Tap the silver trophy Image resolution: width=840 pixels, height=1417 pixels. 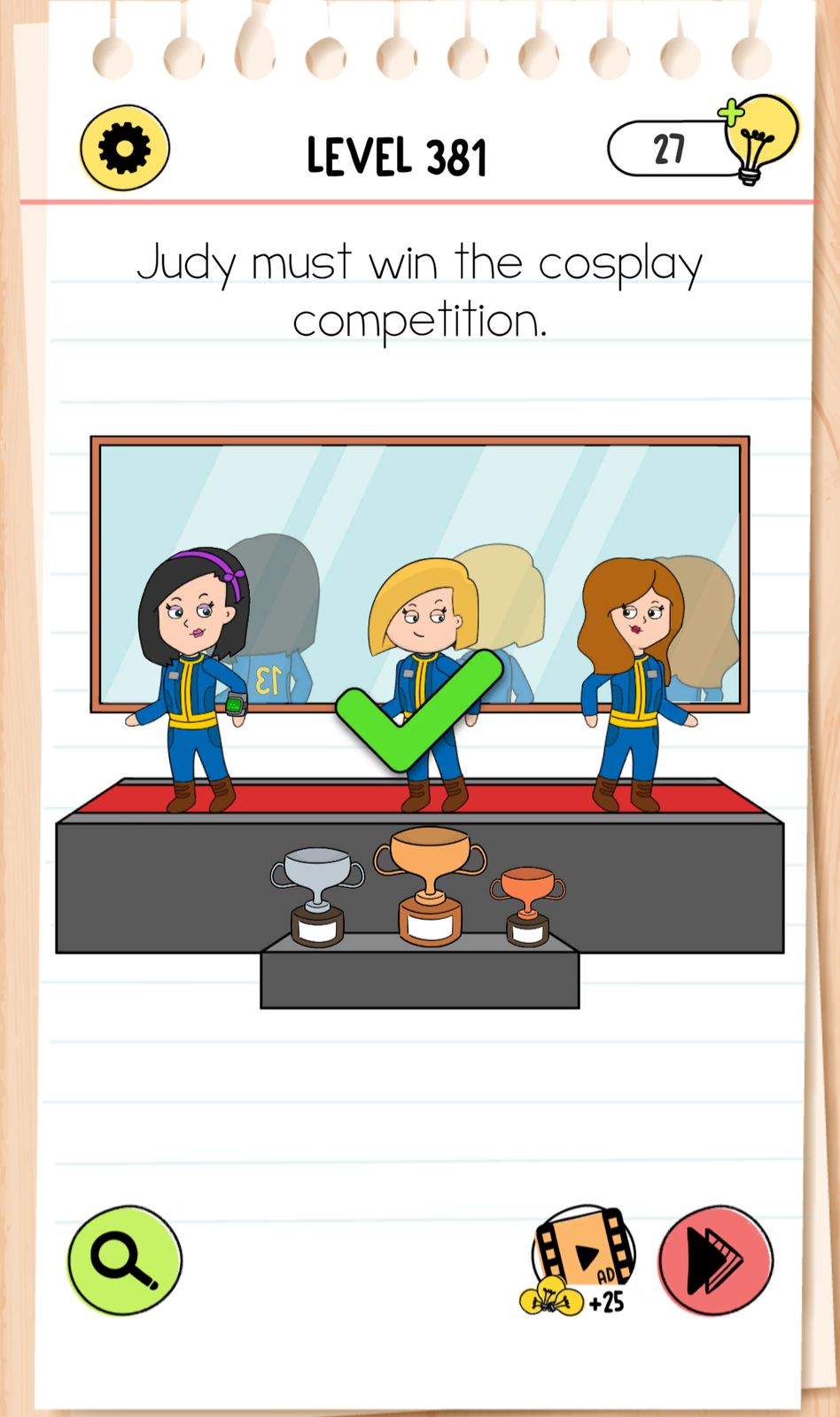(317, 897)
